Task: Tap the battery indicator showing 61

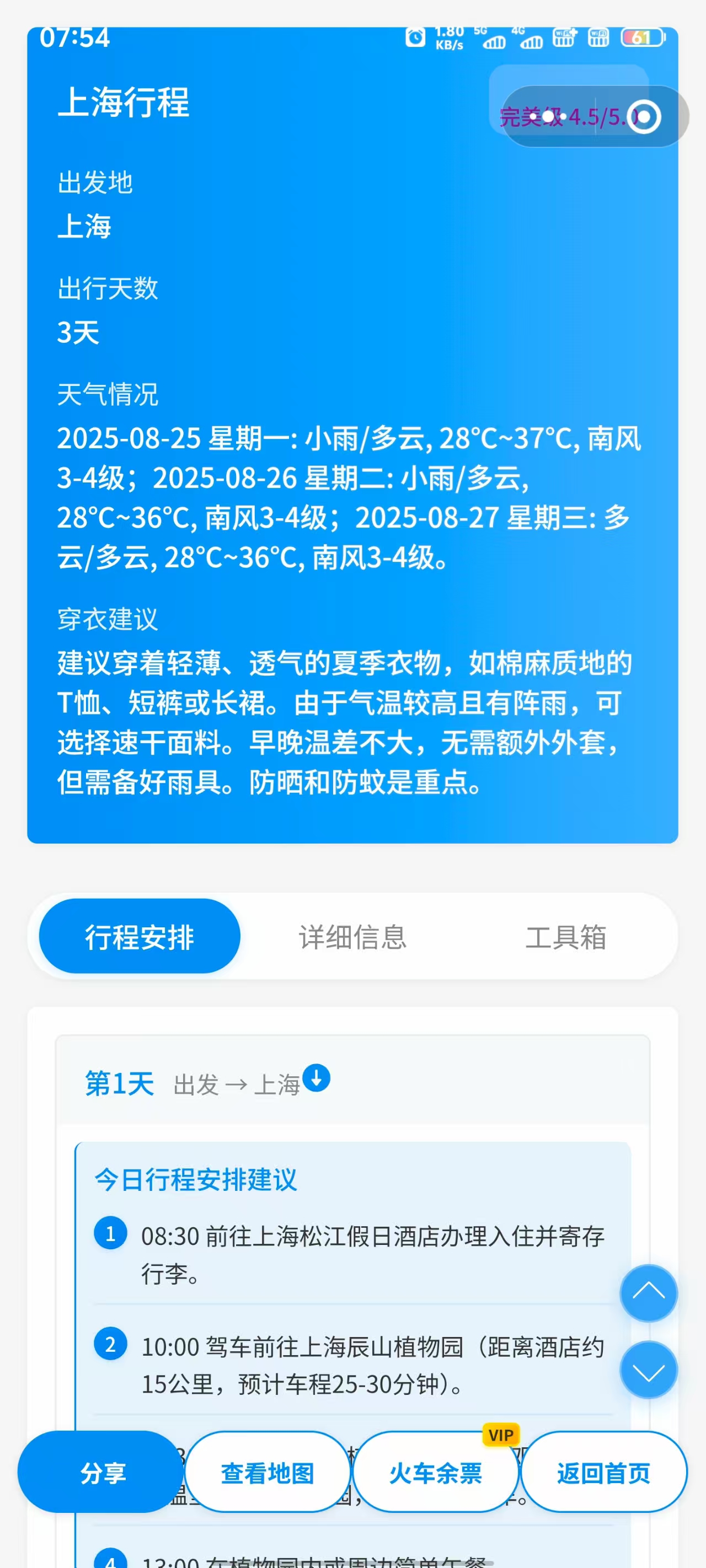Action: click(x=641, y=37)
